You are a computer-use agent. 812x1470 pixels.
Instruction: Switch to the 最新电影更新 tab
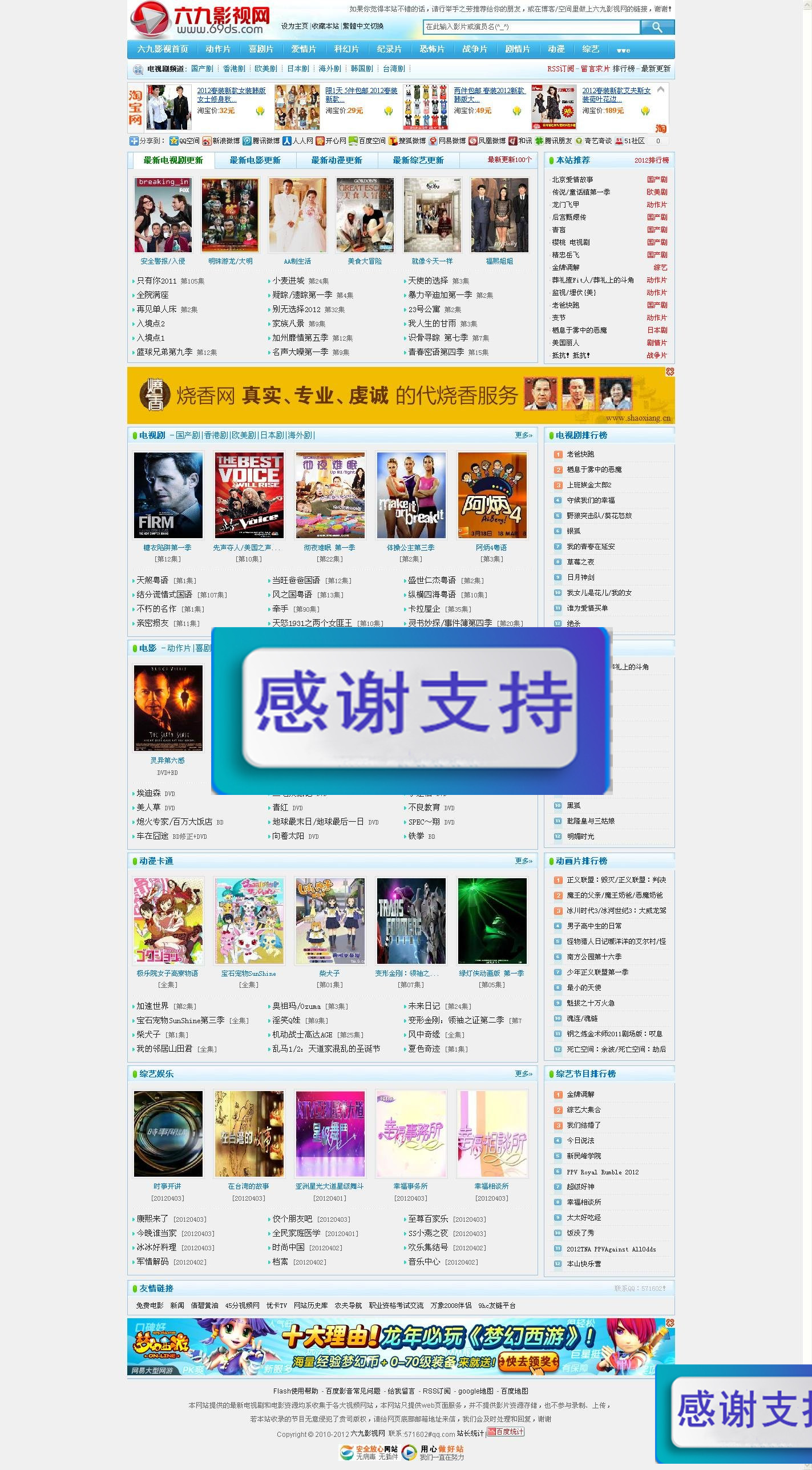point(255,160)
